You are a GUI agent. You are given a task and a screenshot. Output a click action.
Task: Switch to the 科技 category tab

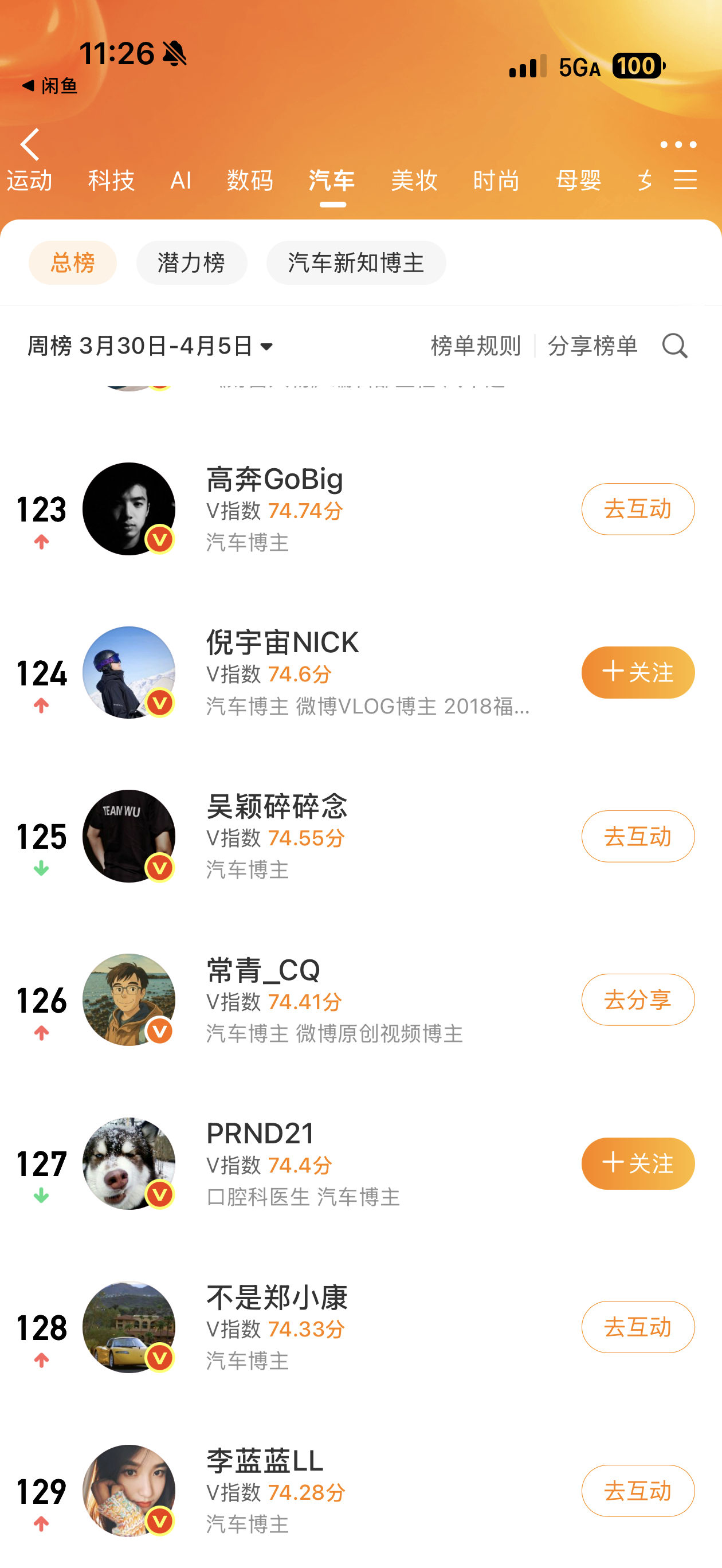(x=112, y=180)
